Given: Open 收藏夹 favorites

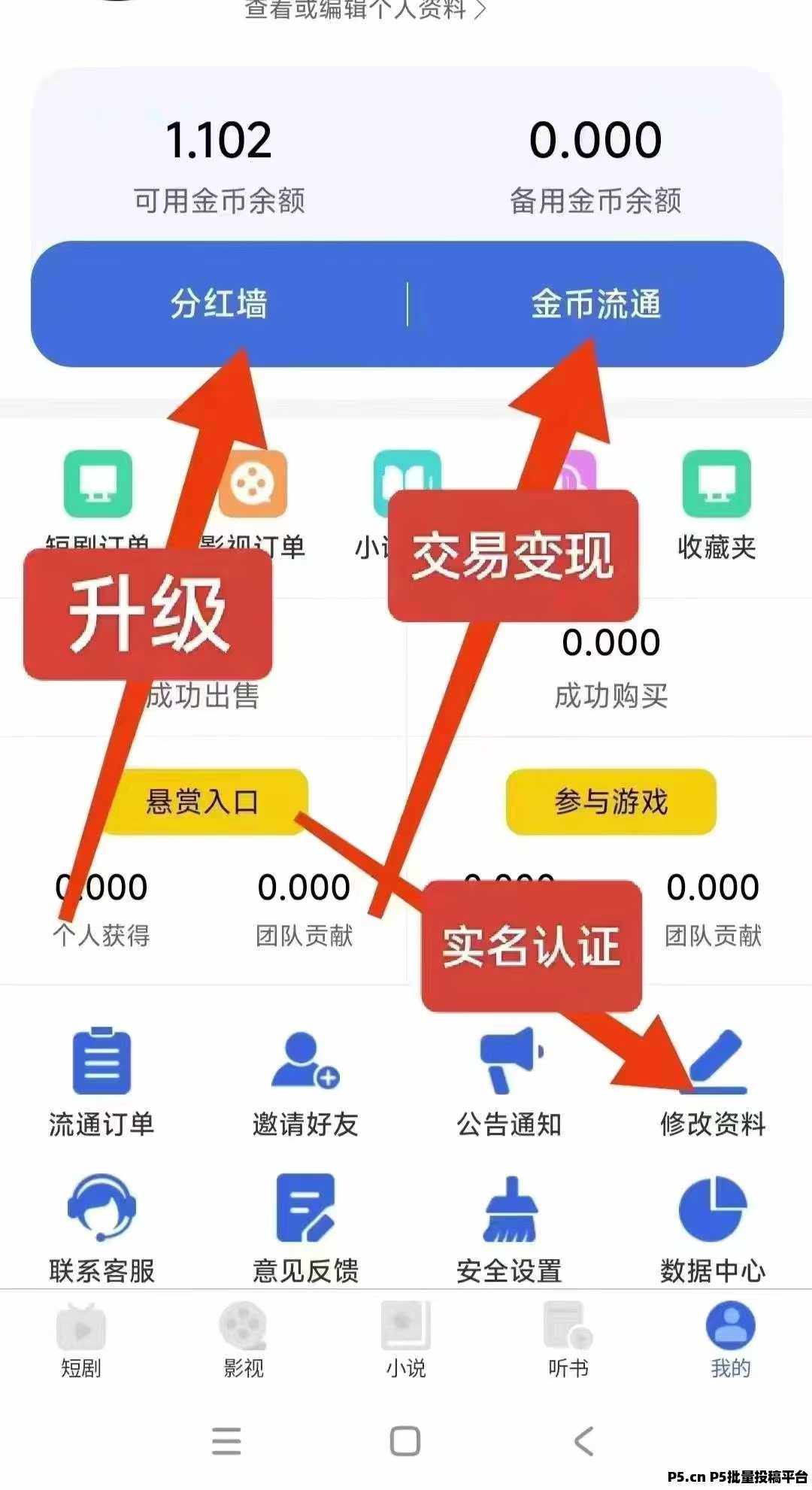Looking at the screenshot, I should click(x=716, y=504).
